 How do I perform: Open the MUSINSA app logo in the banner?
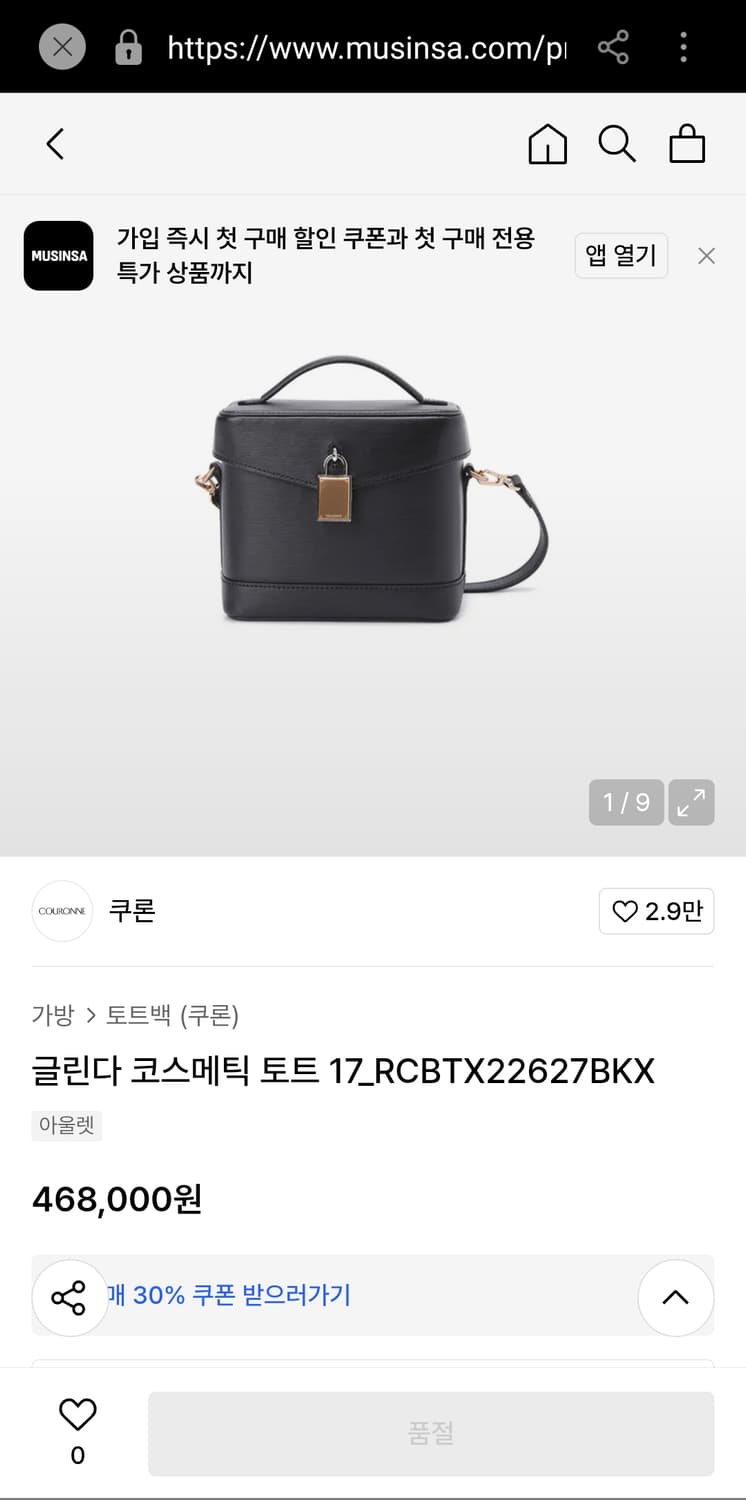pyautogui.click(x=58, y=256)
